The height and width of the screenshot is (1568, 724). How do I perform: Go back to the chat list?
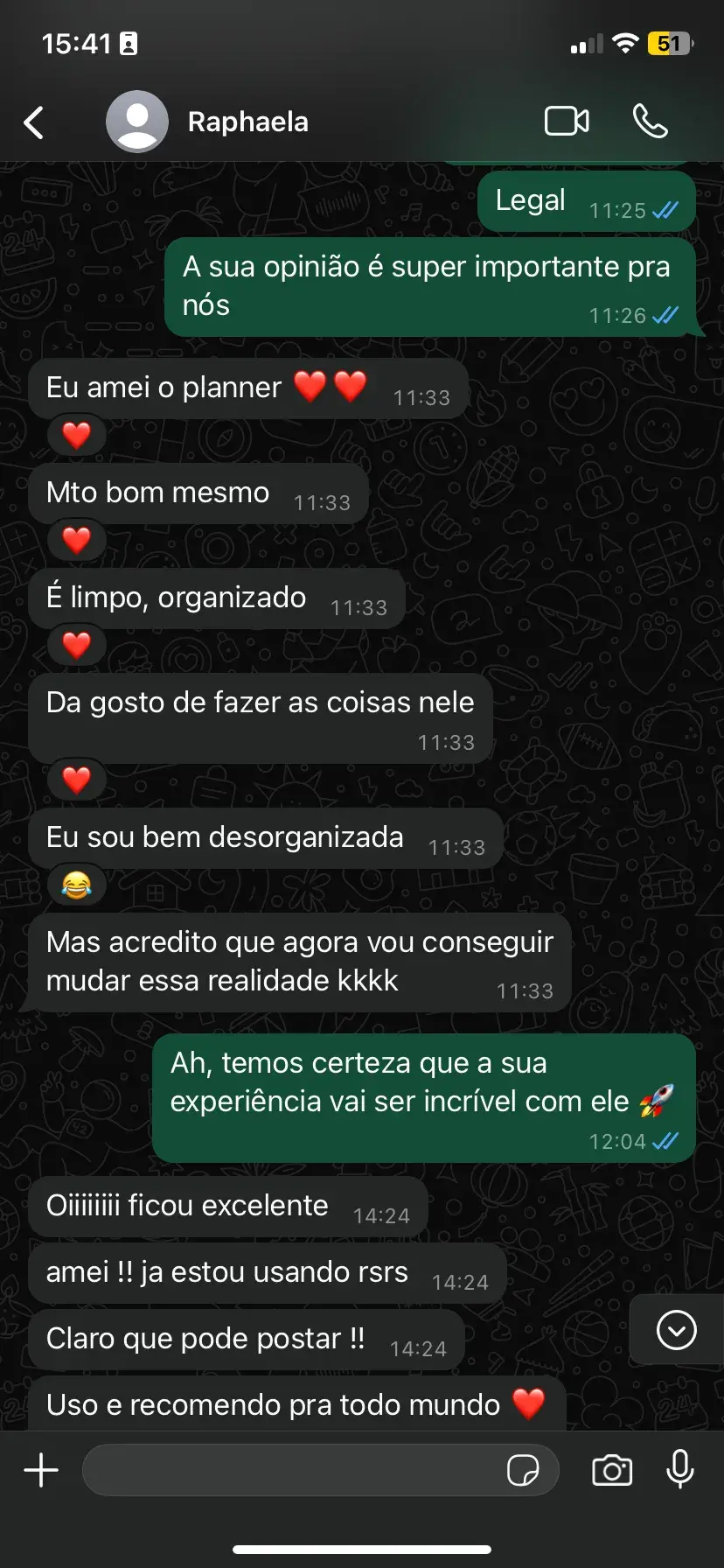pos(34,122)
